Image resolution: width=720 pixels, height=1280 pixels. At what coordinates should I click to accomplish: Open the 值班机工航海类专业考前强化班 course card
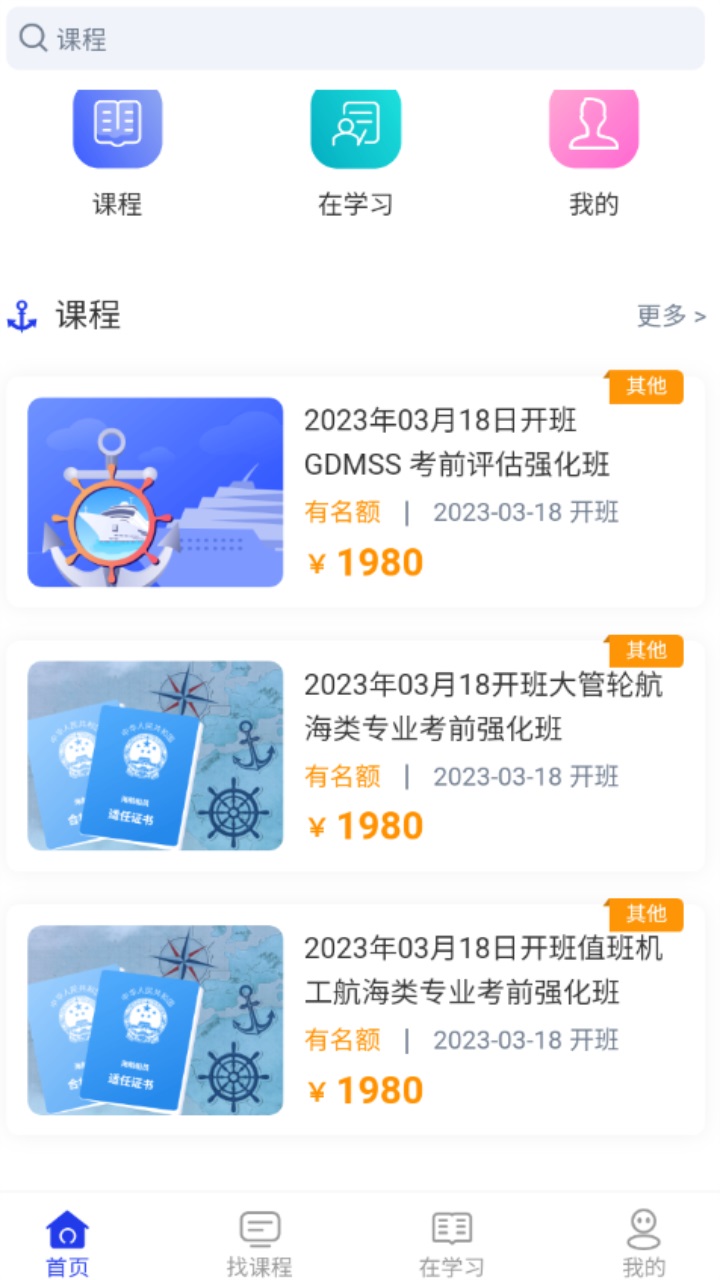pos(355,1020)
